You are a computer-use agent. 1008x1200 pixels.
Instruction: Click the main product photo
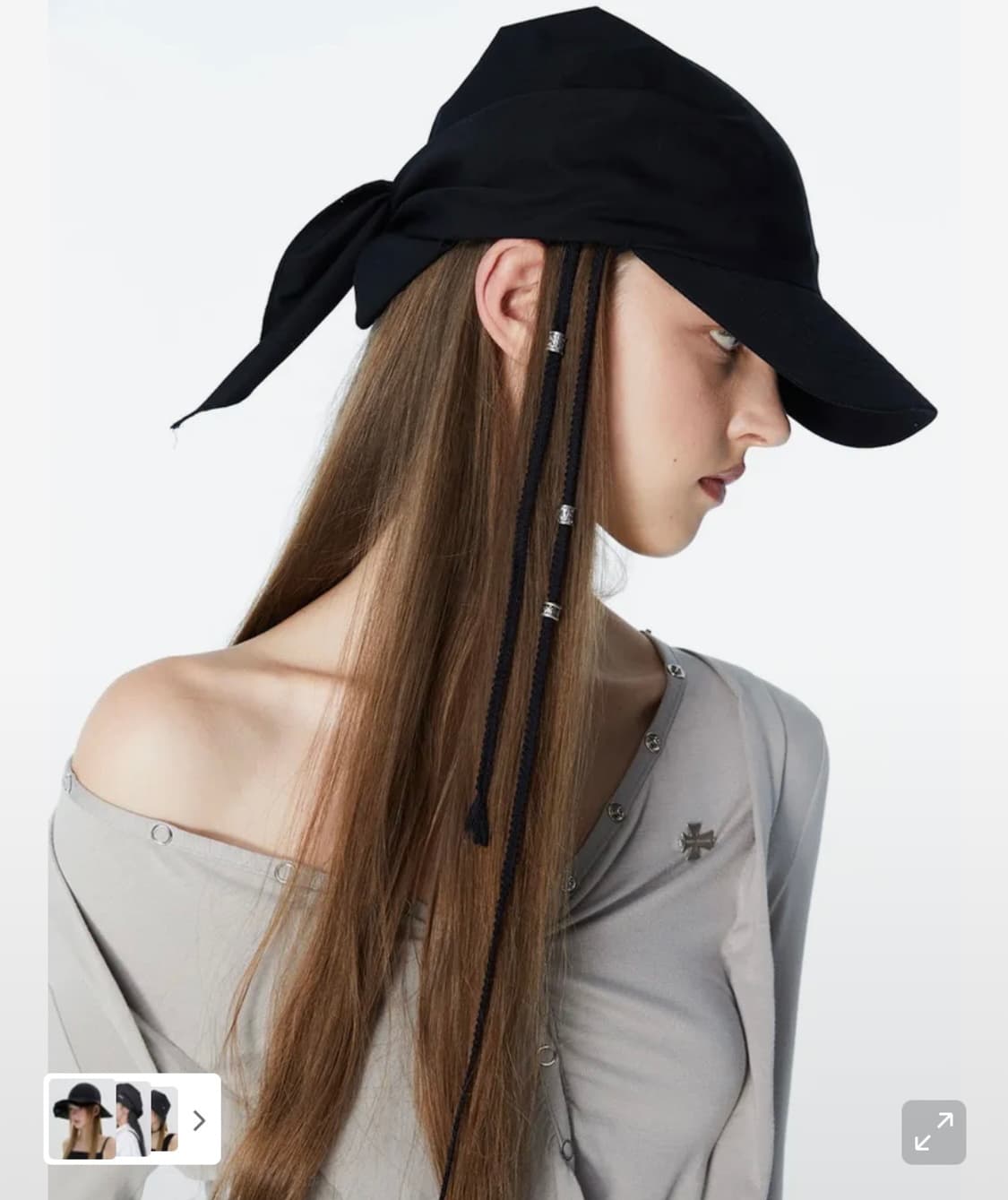pyautogui.click(x=504, y=538)
